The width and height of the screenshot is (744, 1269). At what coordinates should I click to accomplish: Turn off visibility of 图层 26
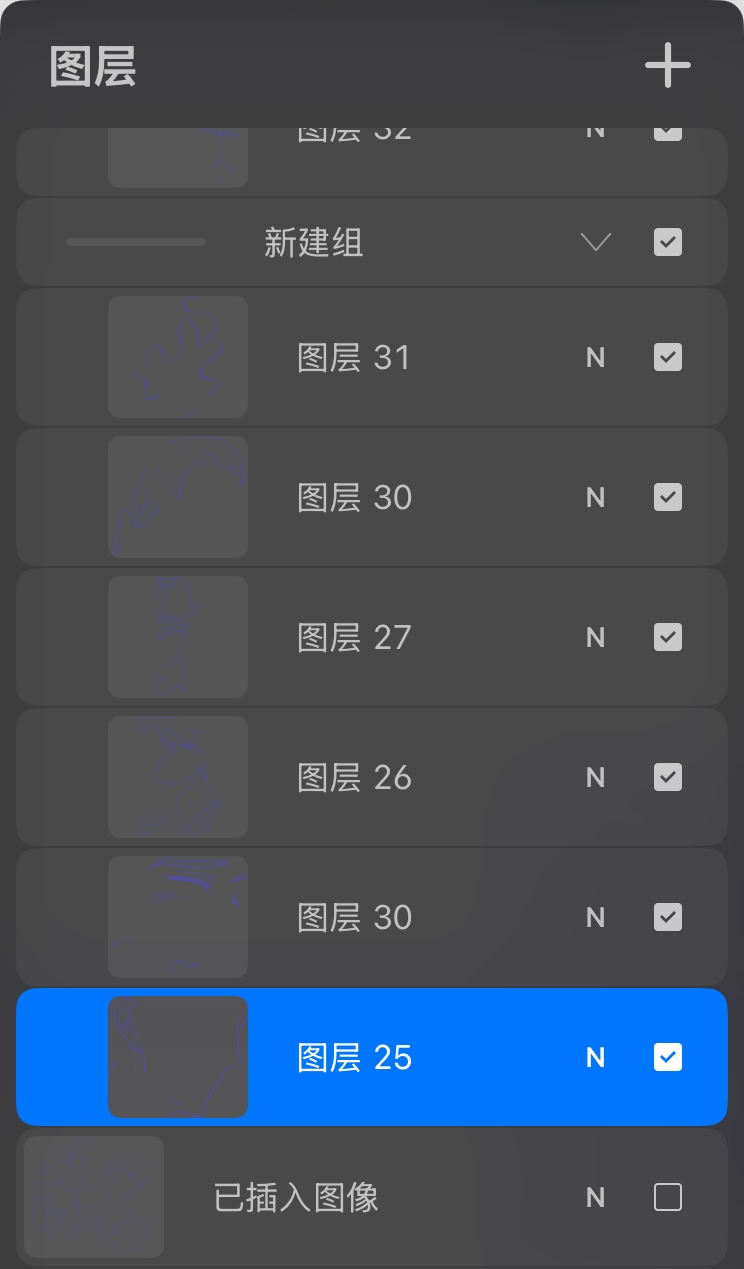[x=668, y=777]
